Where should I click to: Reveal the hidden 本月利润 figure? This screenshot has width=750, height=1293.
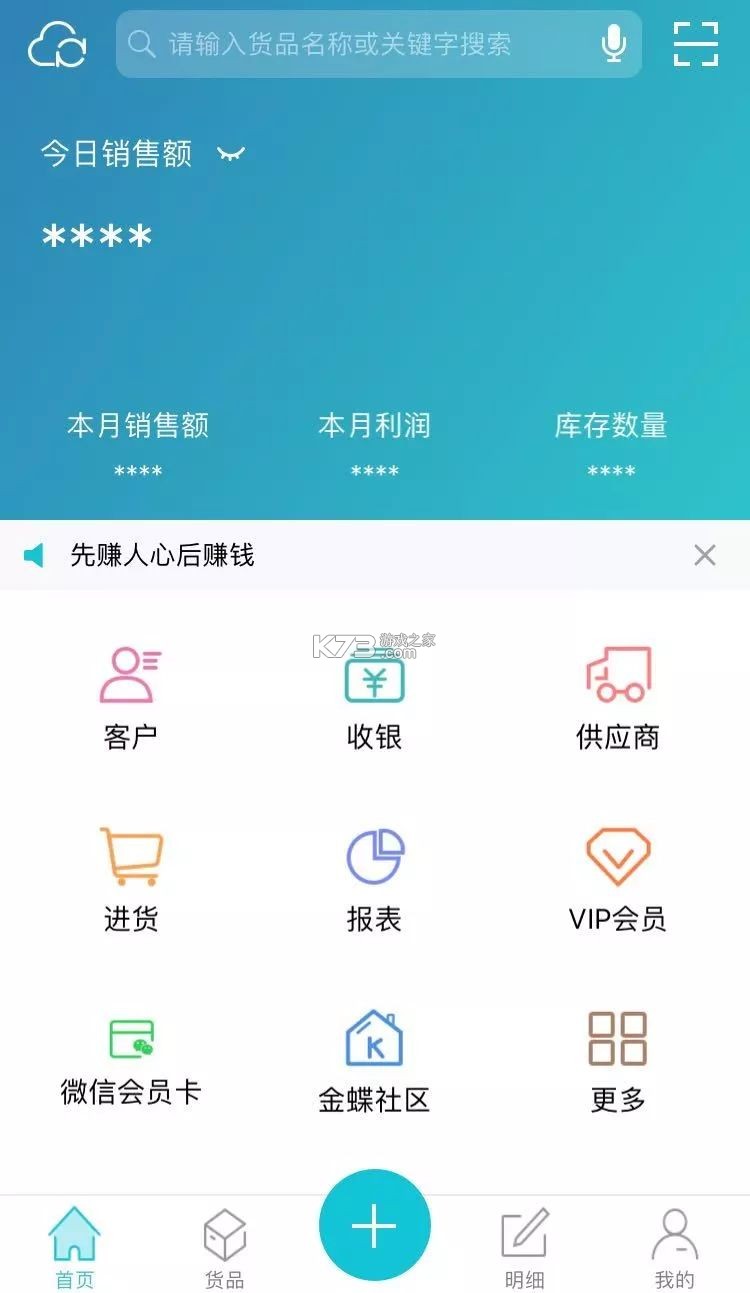374,470
